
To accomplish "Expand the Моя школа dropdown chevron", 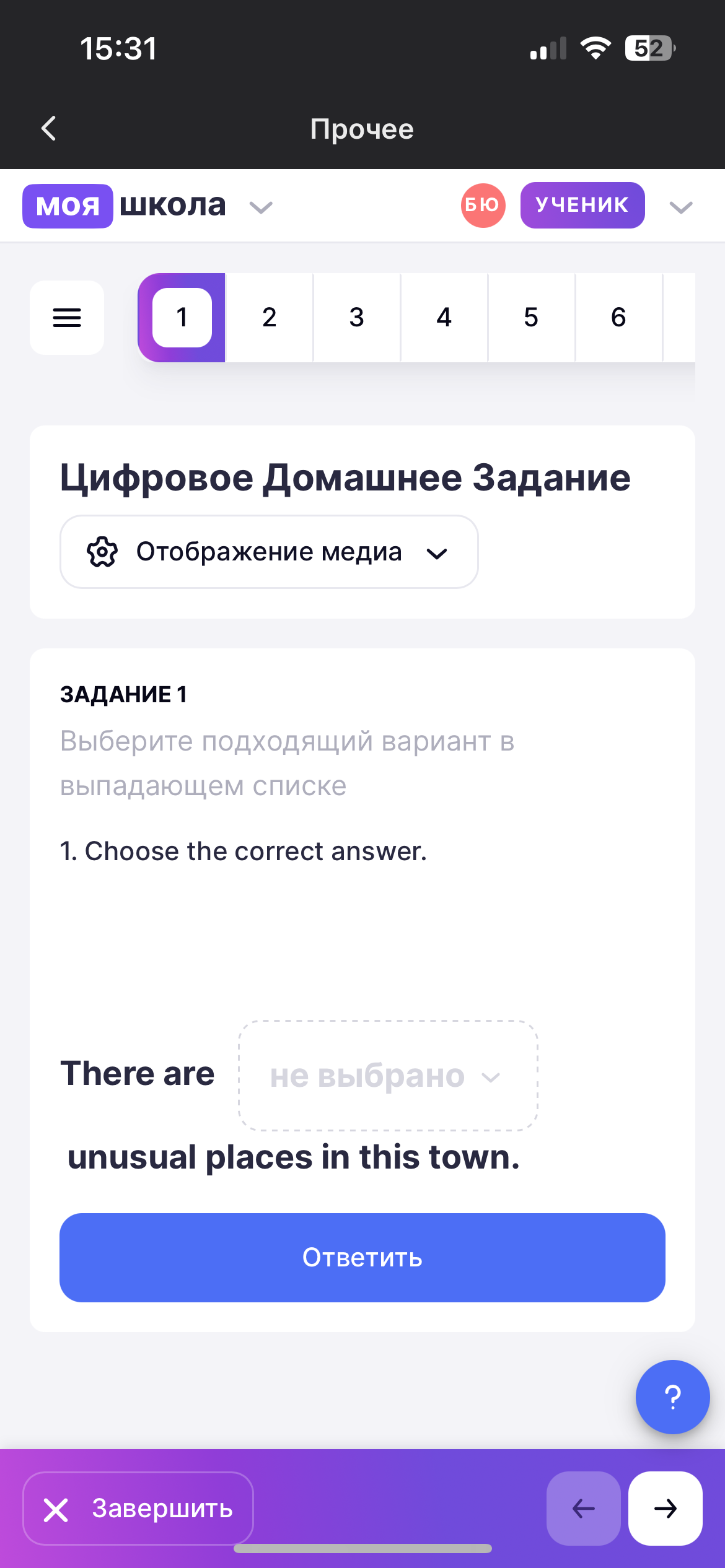I will (261, 207).
